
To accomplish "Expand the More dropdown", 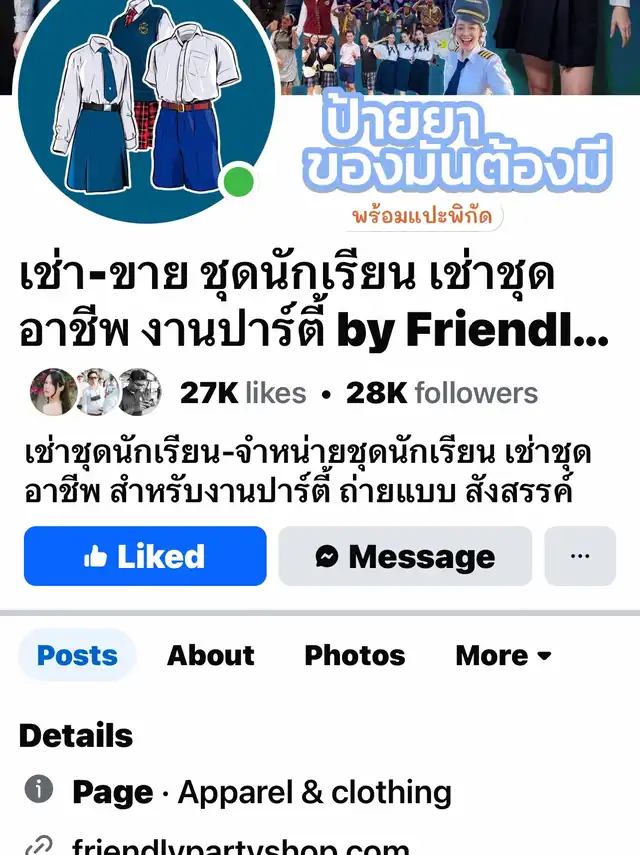I will (x=503, y=655).
